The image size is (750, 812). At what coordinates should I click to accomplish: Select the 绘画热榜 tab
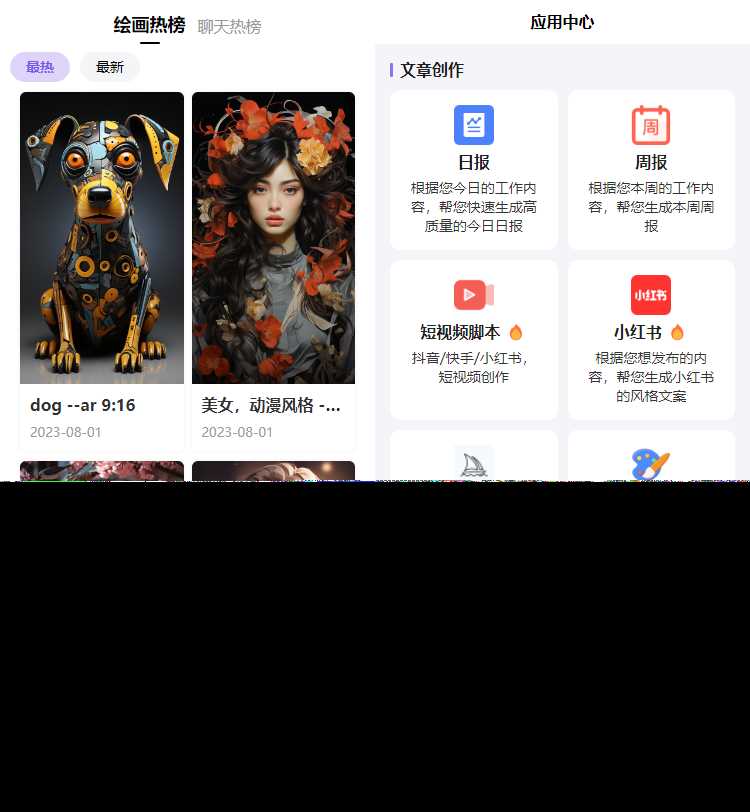150,27
